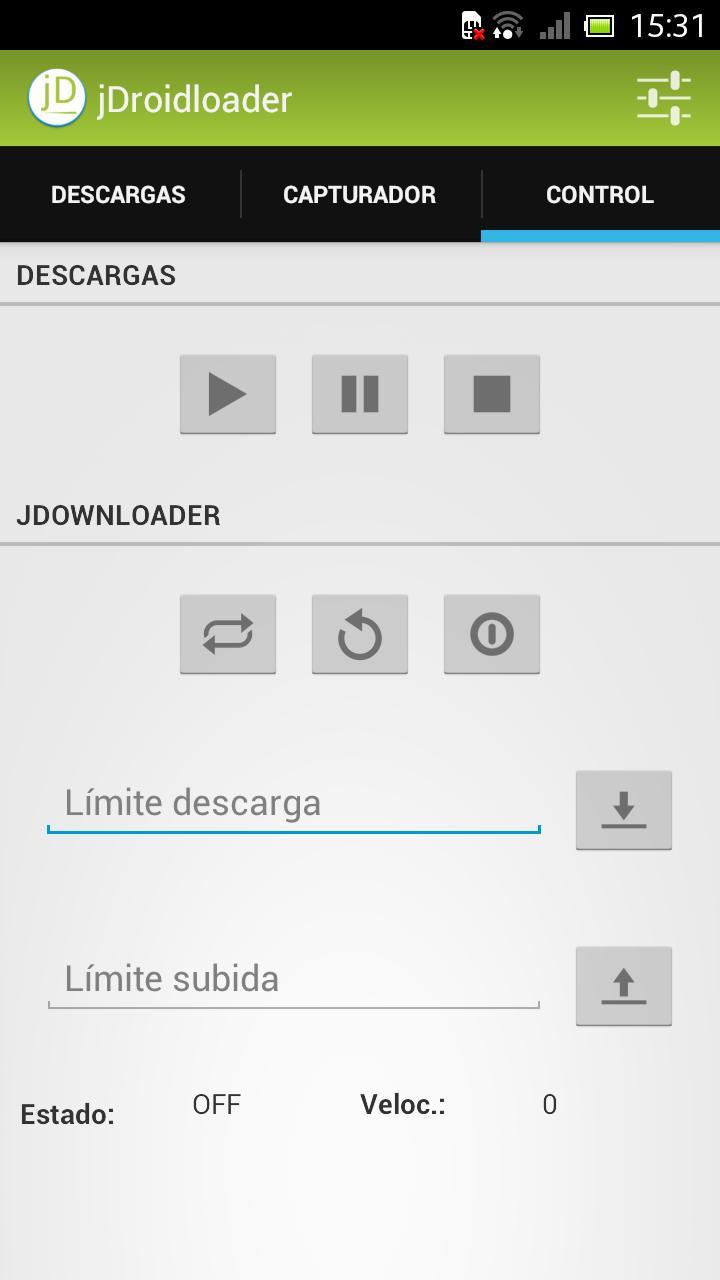Viewport: 720px width, 1280px height.
Task: Tap the OFF status next to Estado
Action: click(216, 1104)
